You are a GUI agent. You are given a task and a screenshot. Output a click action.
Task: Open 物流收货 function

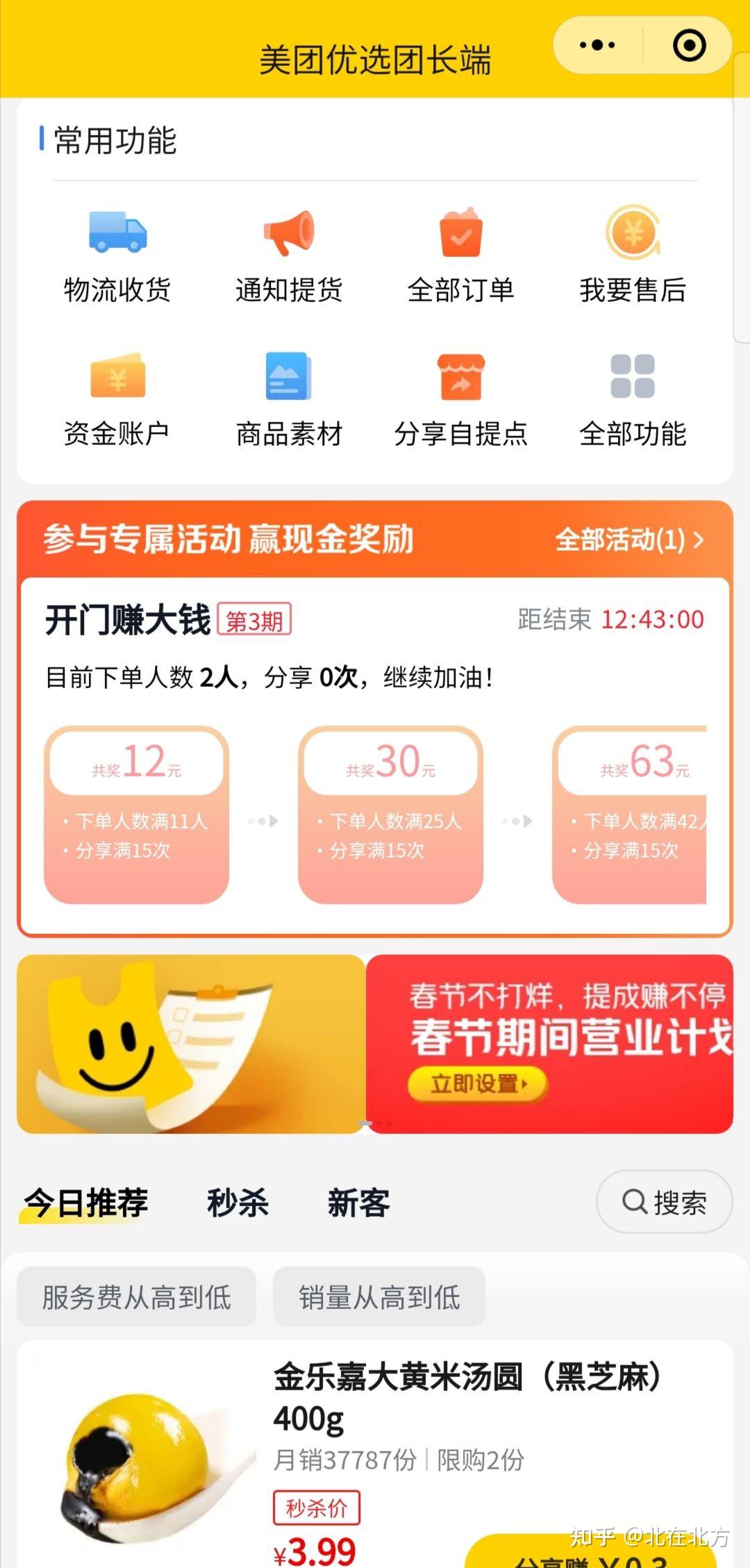tap(117, 256)
